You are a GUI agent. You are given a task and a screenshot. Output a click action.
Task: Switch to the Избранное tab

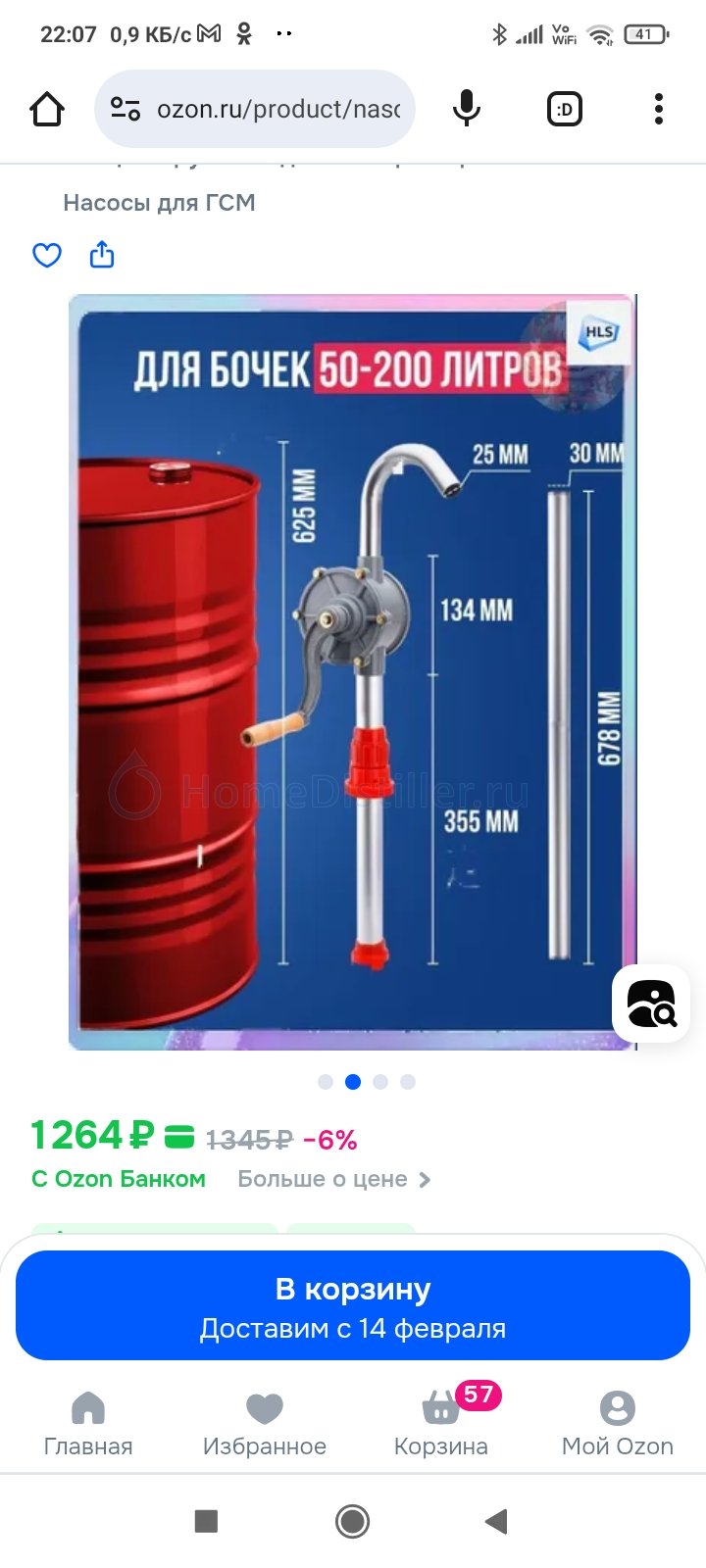pos(265,1423)
